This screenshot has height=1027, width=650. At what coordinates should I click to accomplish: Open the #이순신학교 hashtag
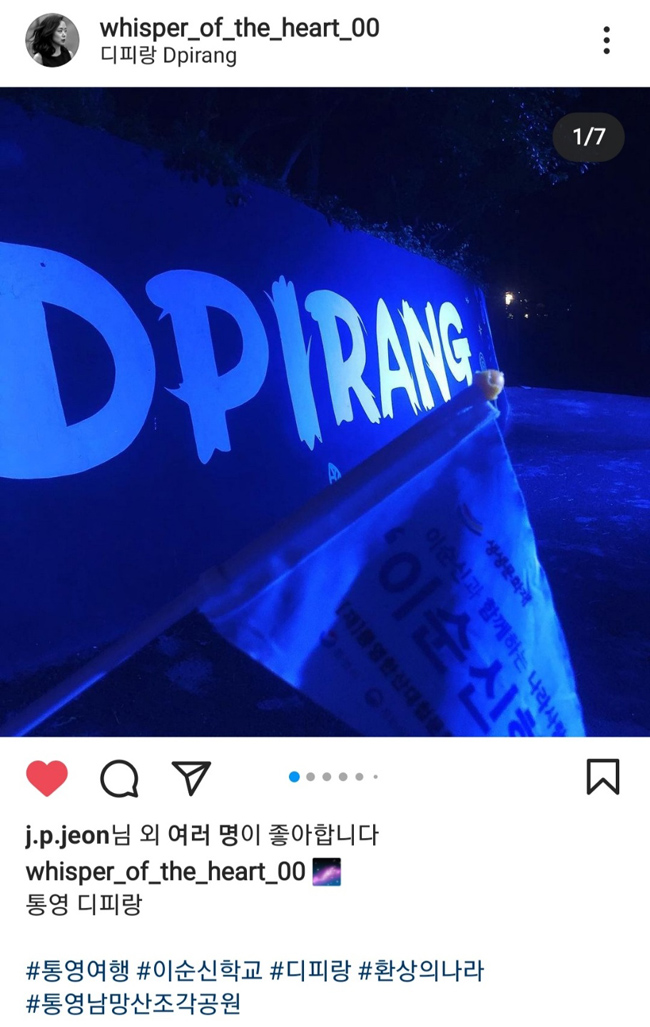point(199,970)
